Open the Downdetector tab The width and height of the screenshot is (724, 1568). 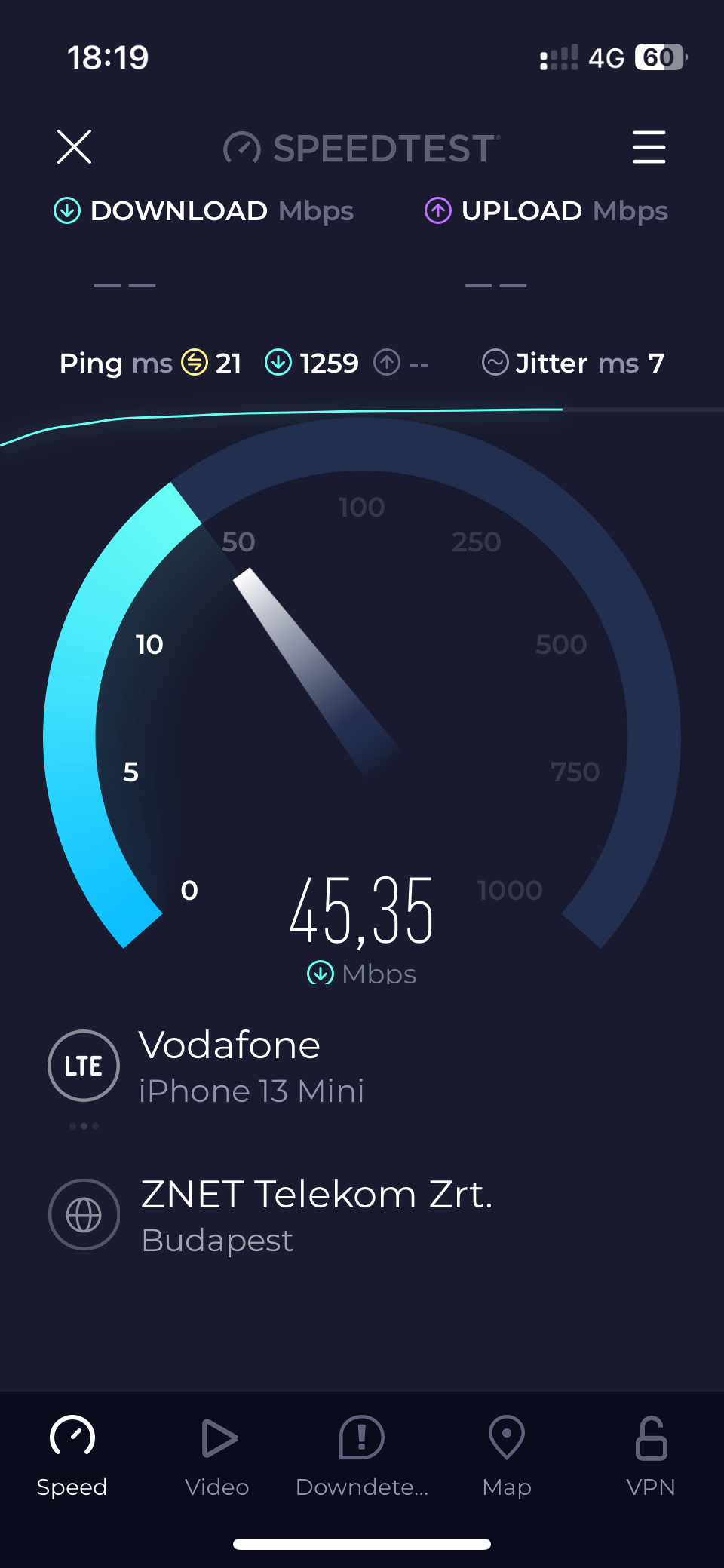tap(362, 1457)
